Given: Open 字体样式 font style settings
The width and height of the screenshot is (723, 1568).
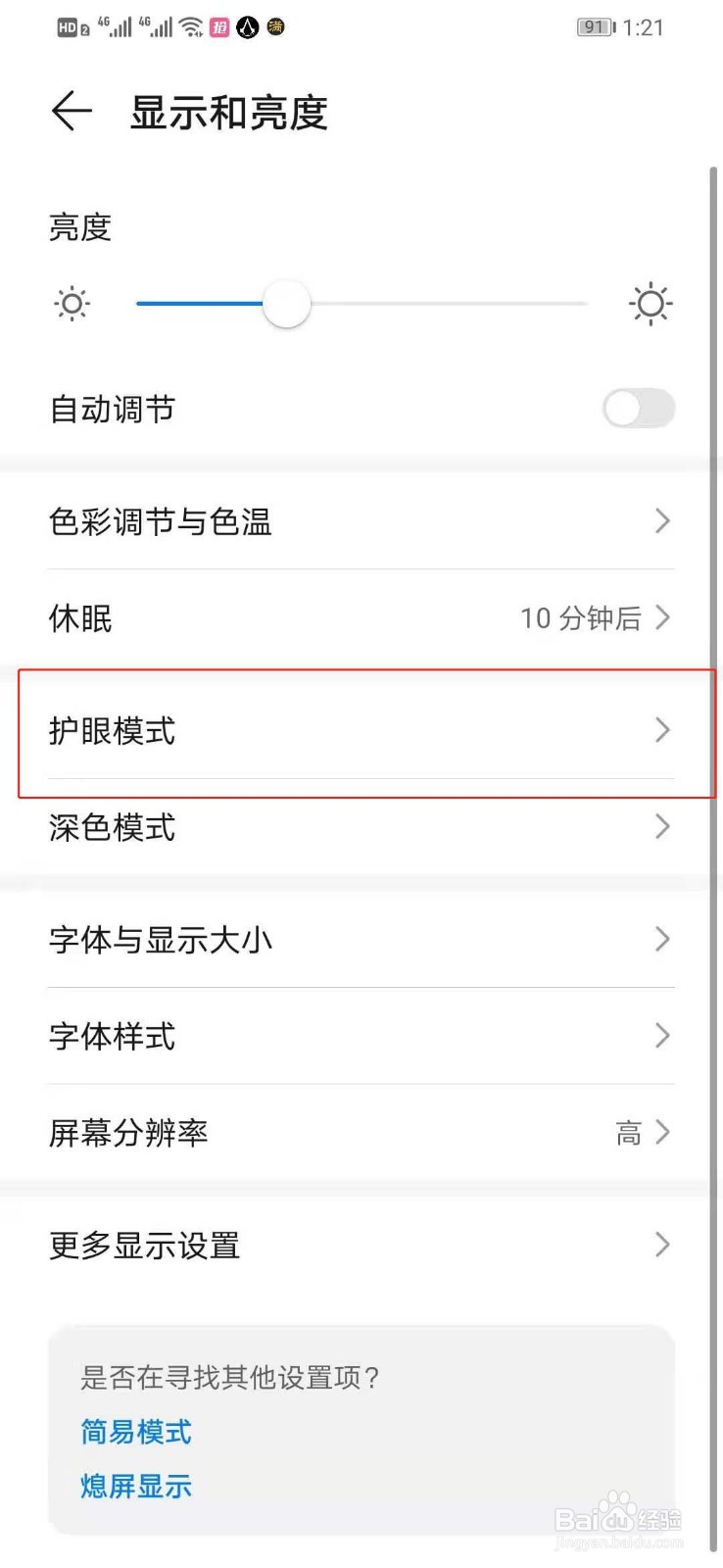Looking at the screenshot, I should [x=361, y=1036].
